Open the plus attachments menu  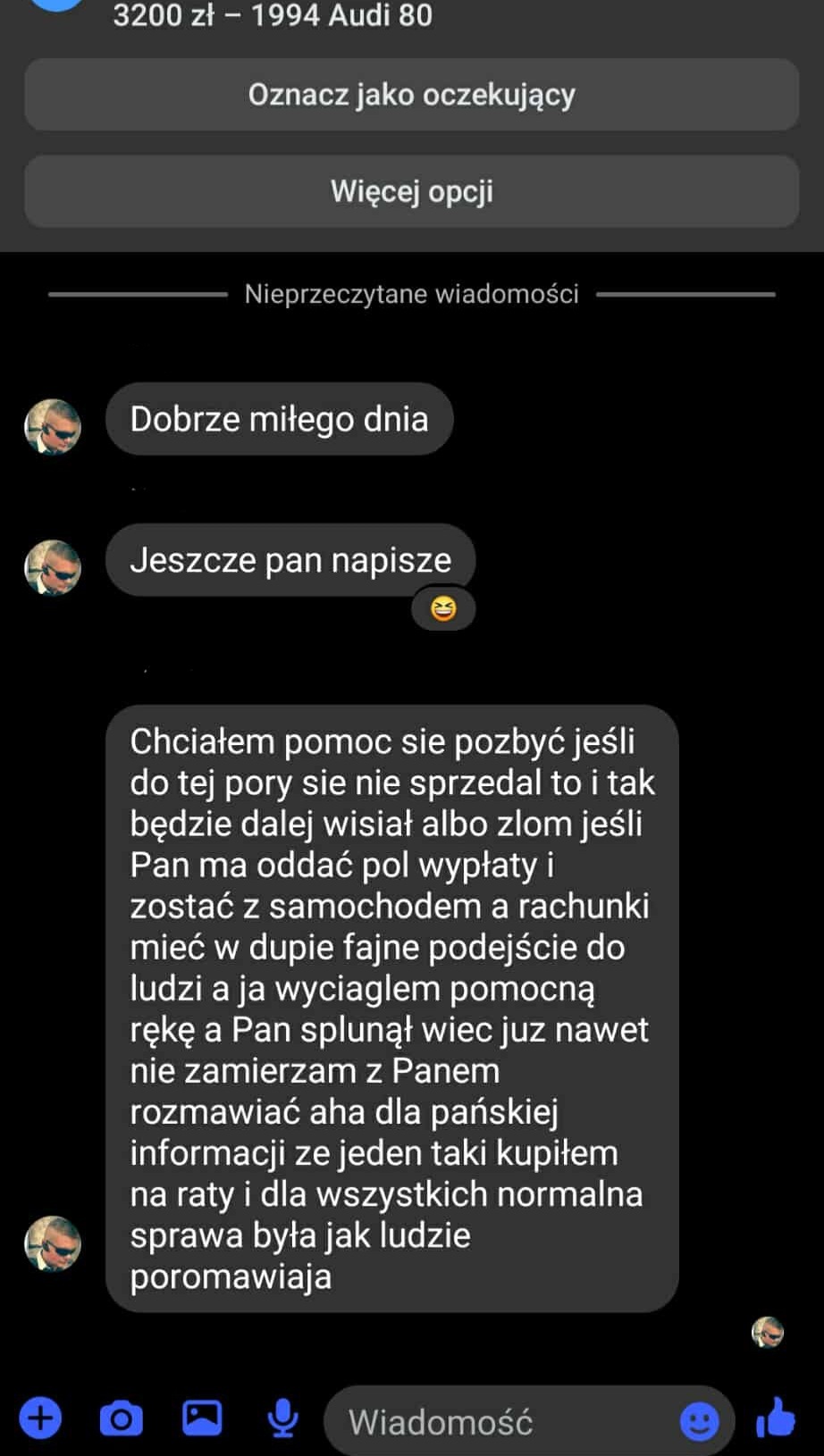click(40, 1418)
